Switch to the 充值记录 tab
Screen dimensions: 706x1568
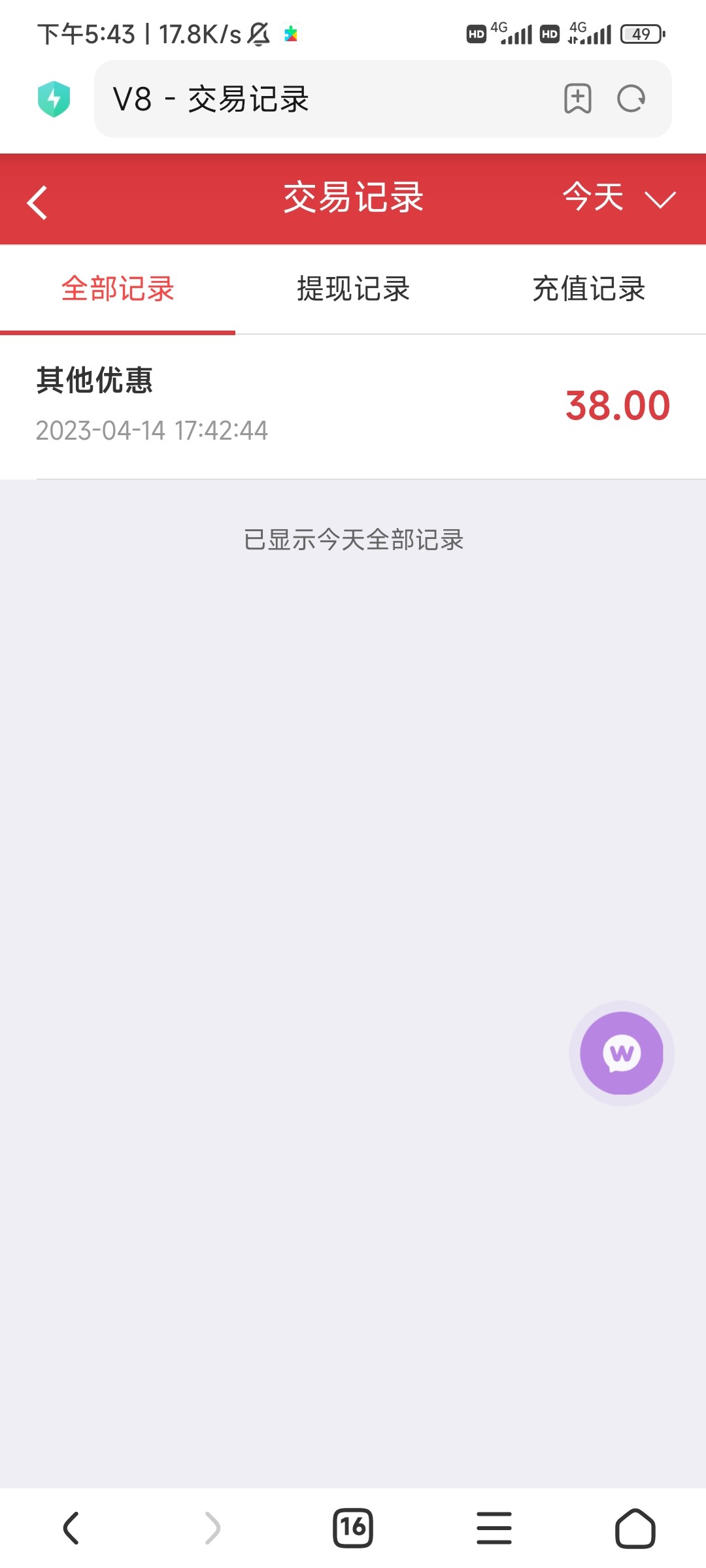[x=588, y=289]
